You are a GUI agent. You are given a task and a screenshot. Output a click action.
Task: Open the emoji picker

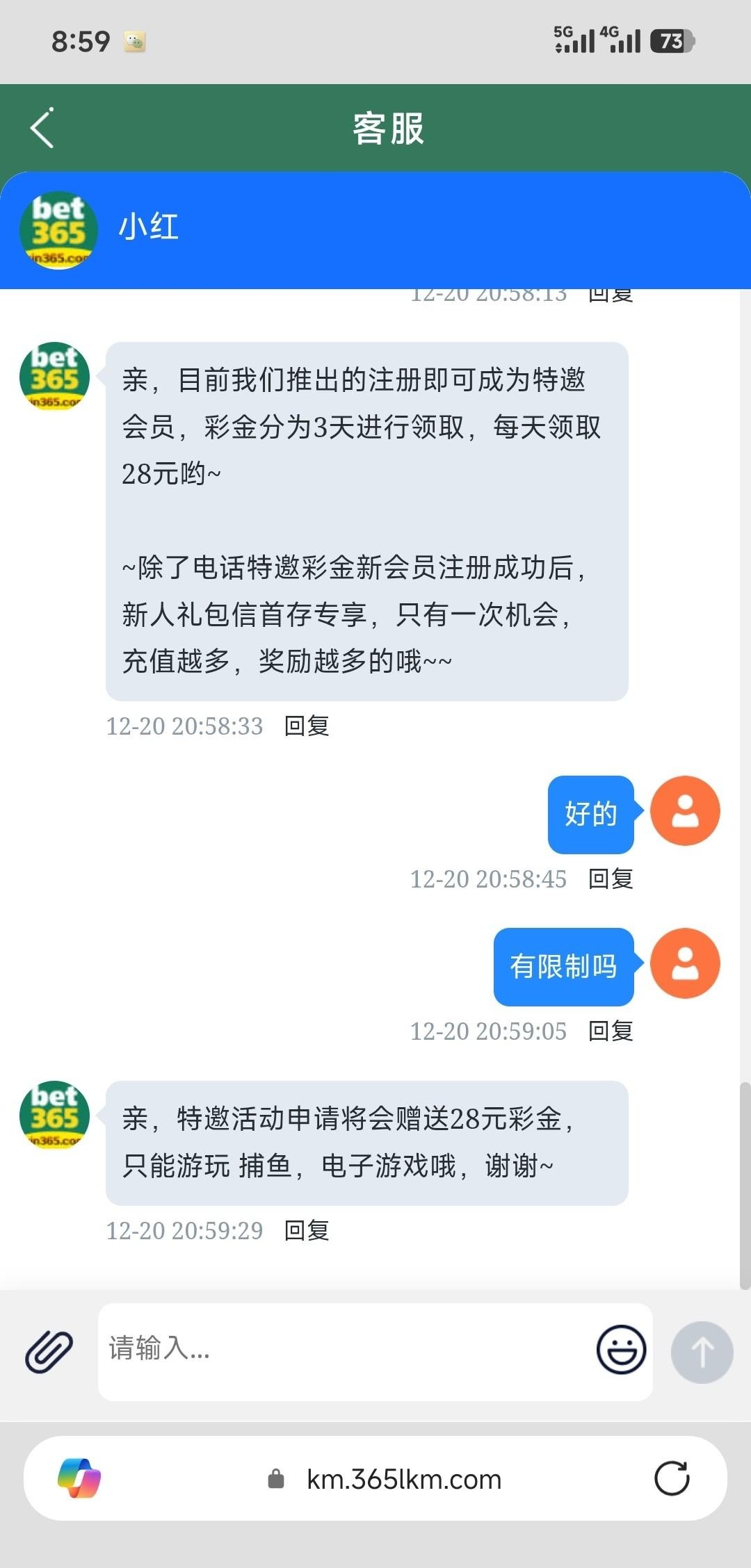(621, 1349)
